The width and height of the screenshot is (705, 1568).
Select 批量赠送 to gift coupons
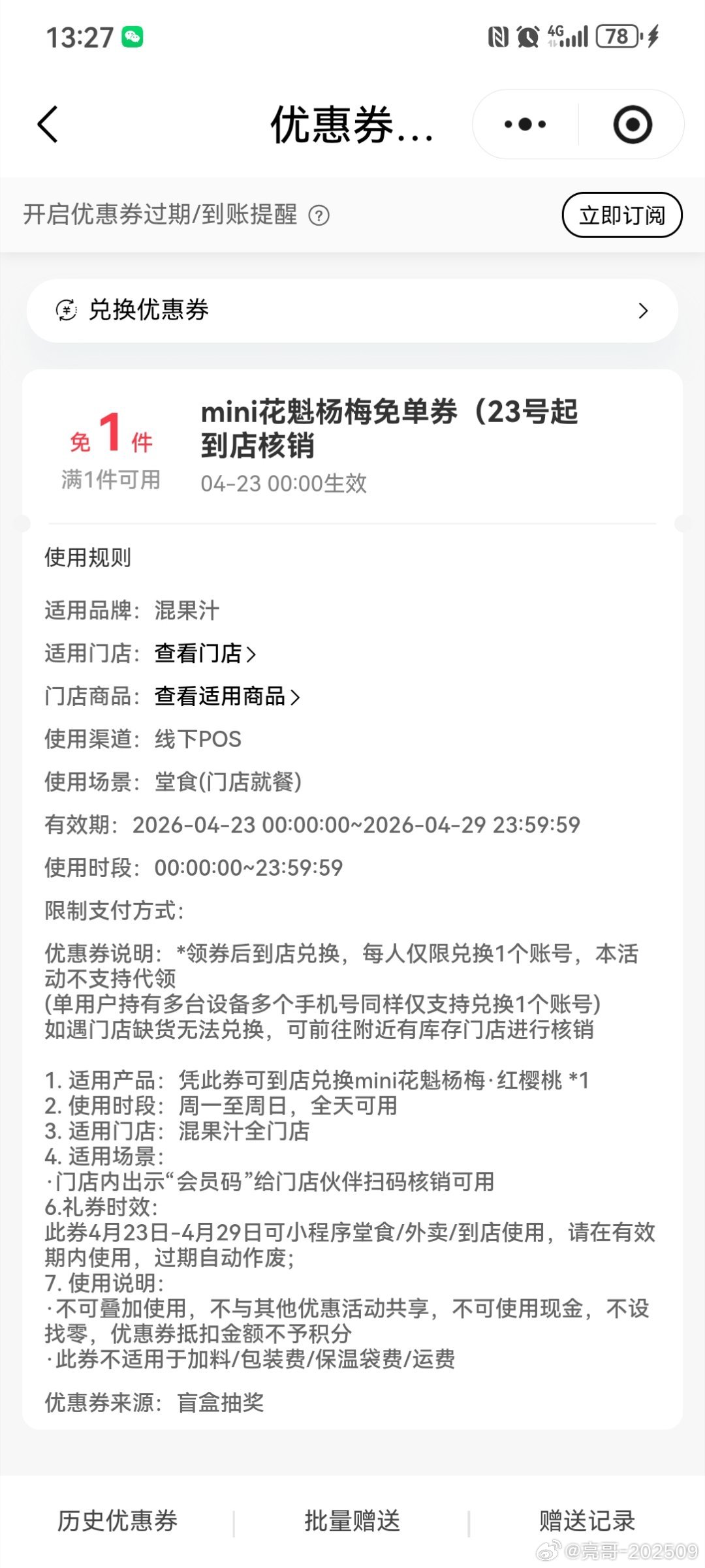click(352, 1520)
